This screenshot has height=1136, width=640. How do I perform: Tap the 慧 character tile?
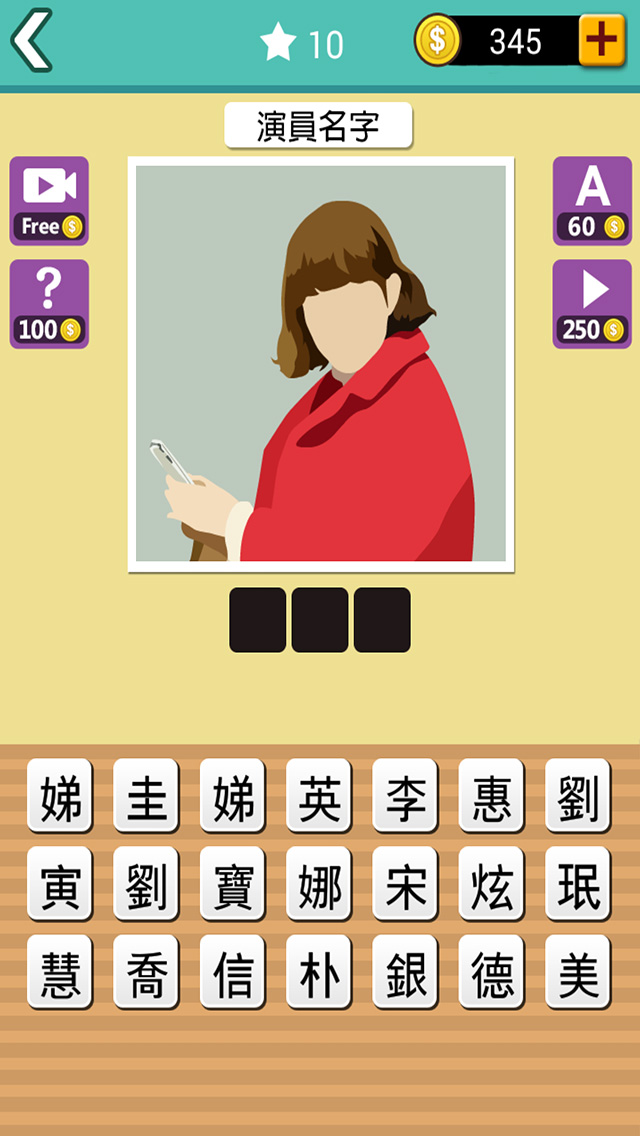click(60, 971)
